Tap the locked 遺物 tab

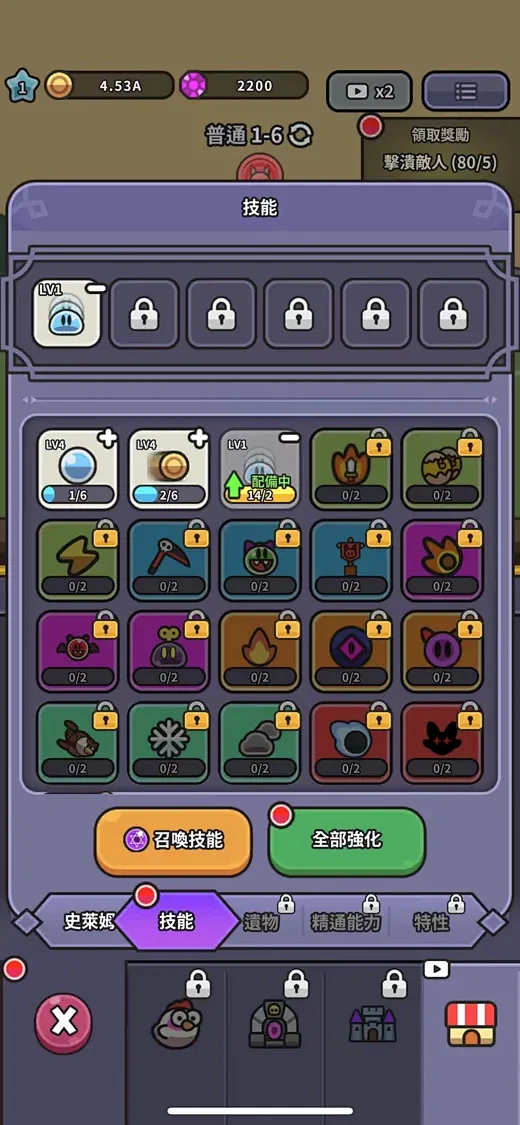click(261, 922)
